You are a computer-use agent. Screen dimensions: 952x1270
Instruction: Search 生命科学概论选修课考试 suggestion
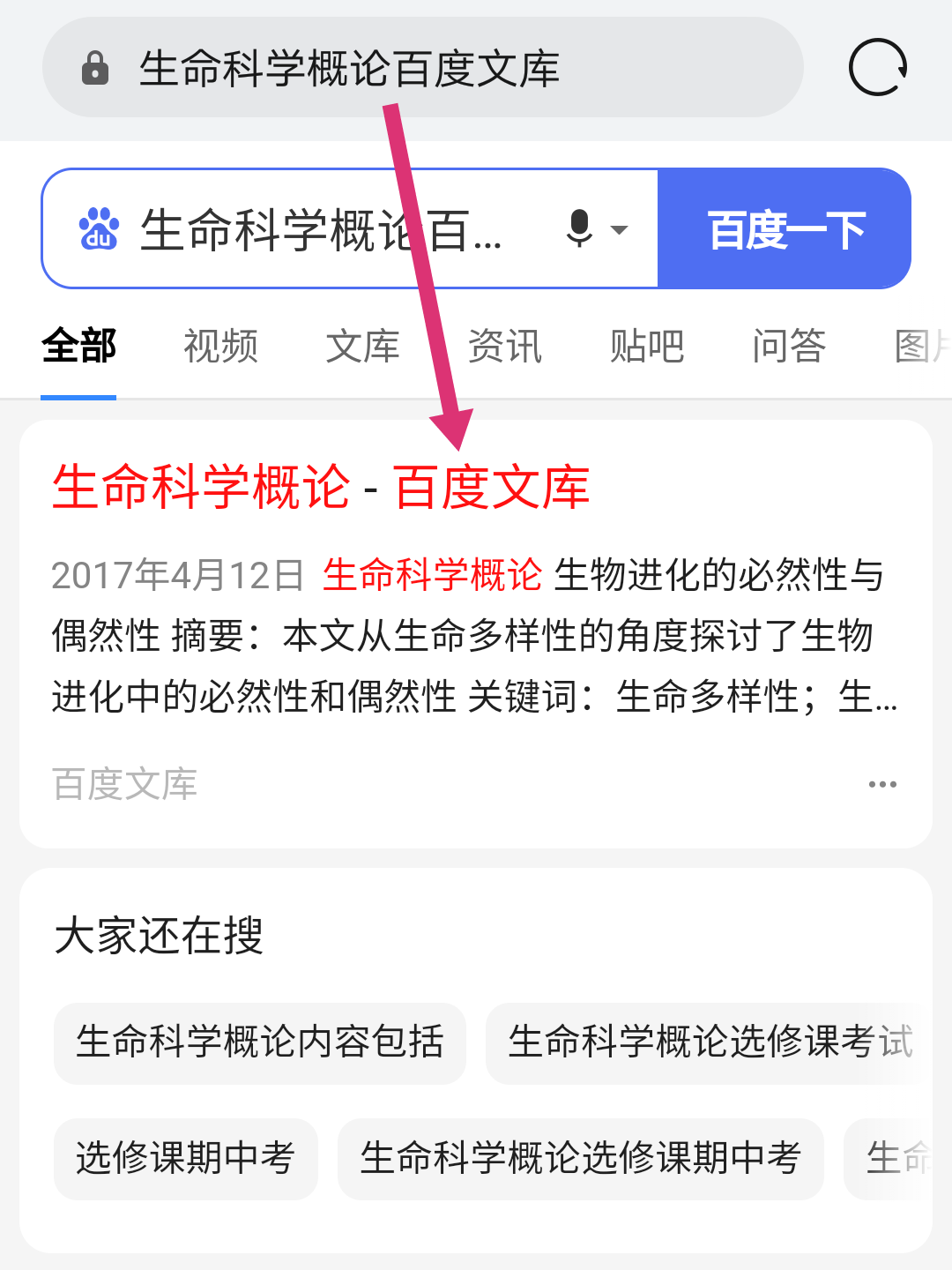(x=710, y=1042)
